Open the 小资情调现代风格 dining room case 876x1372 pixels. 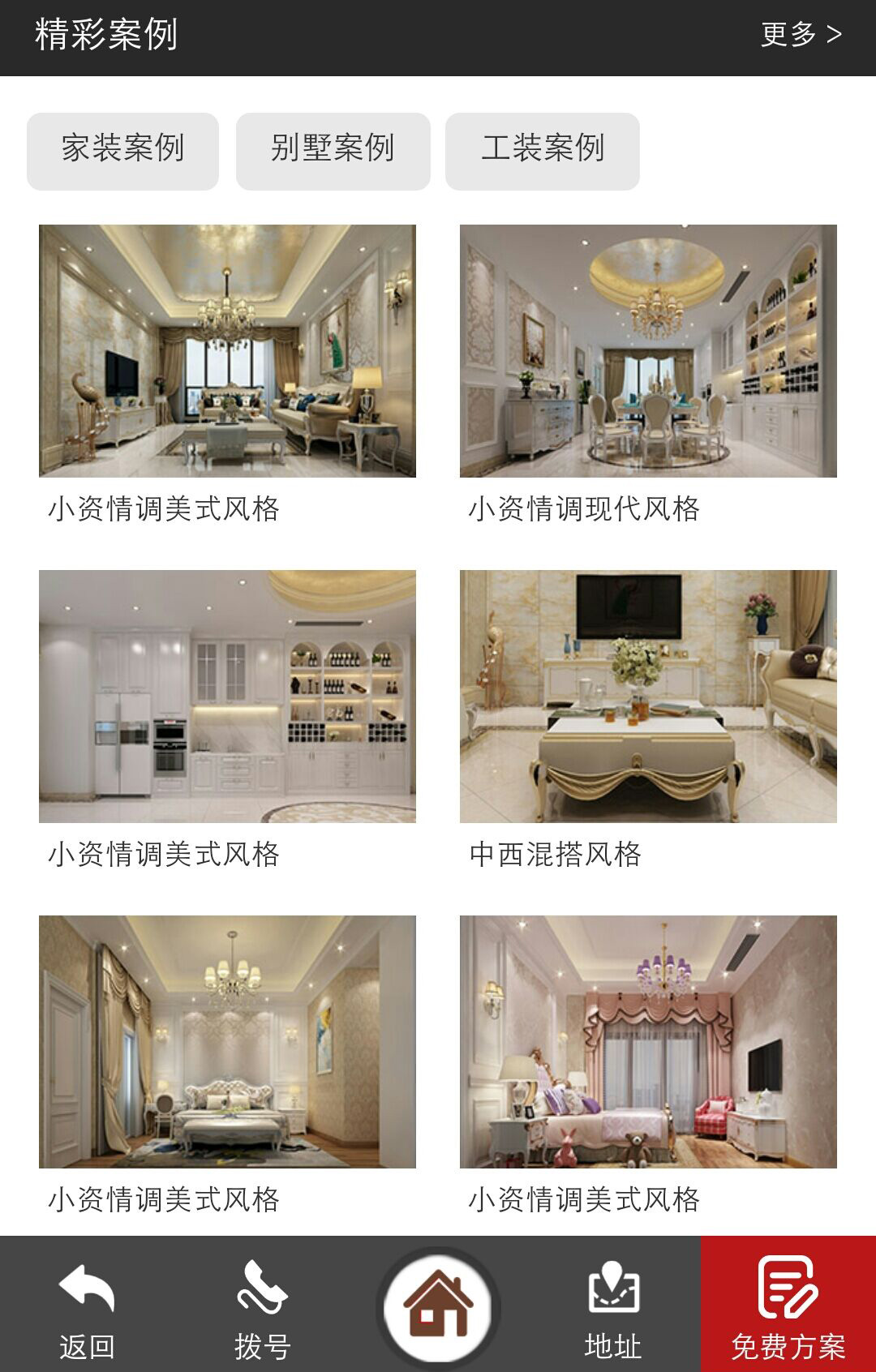[x=647, y=351]
